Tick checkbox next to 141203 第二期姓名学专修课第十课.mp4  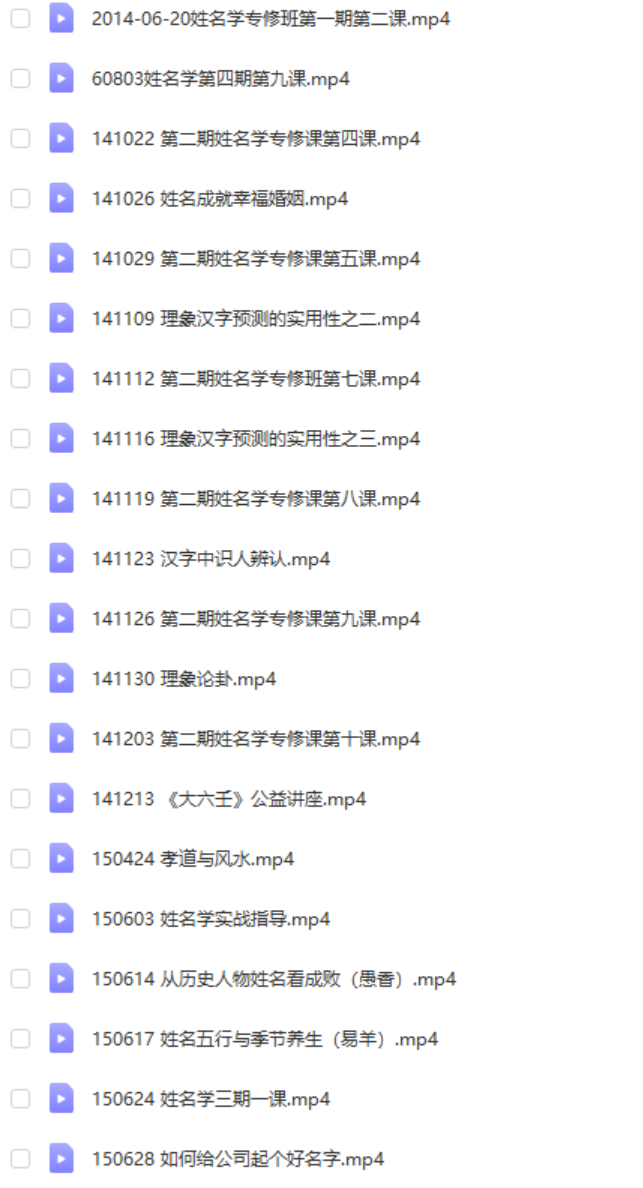[20, 739]
